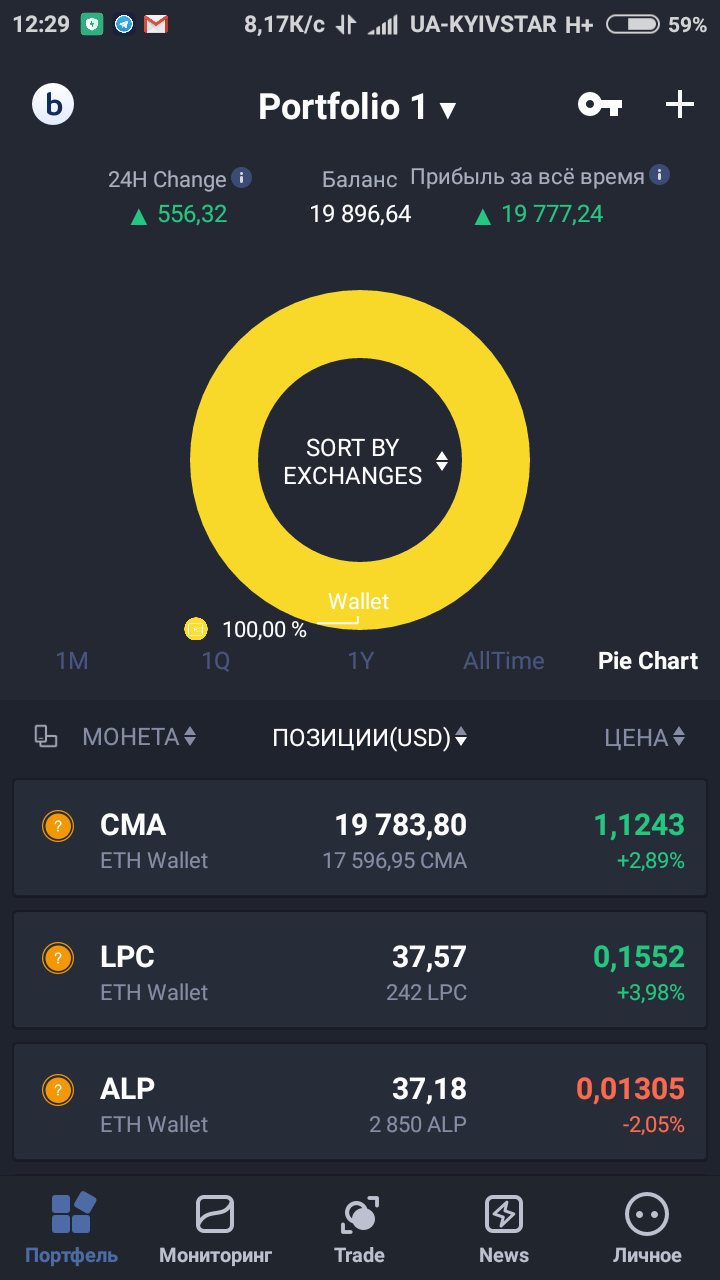Select the AllTime chart range

point(504,661)
